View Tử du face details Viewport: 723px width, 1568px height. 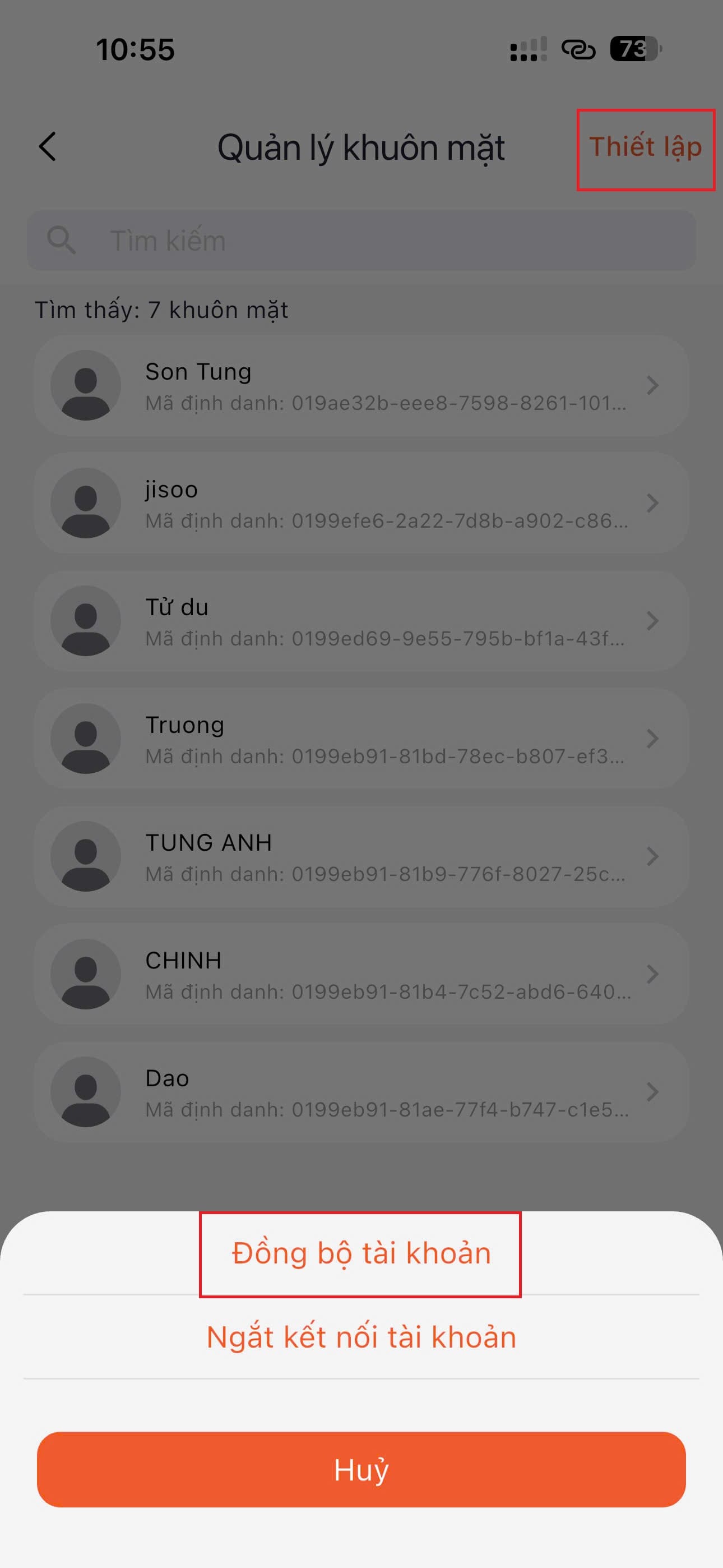(x=361, y=621)
